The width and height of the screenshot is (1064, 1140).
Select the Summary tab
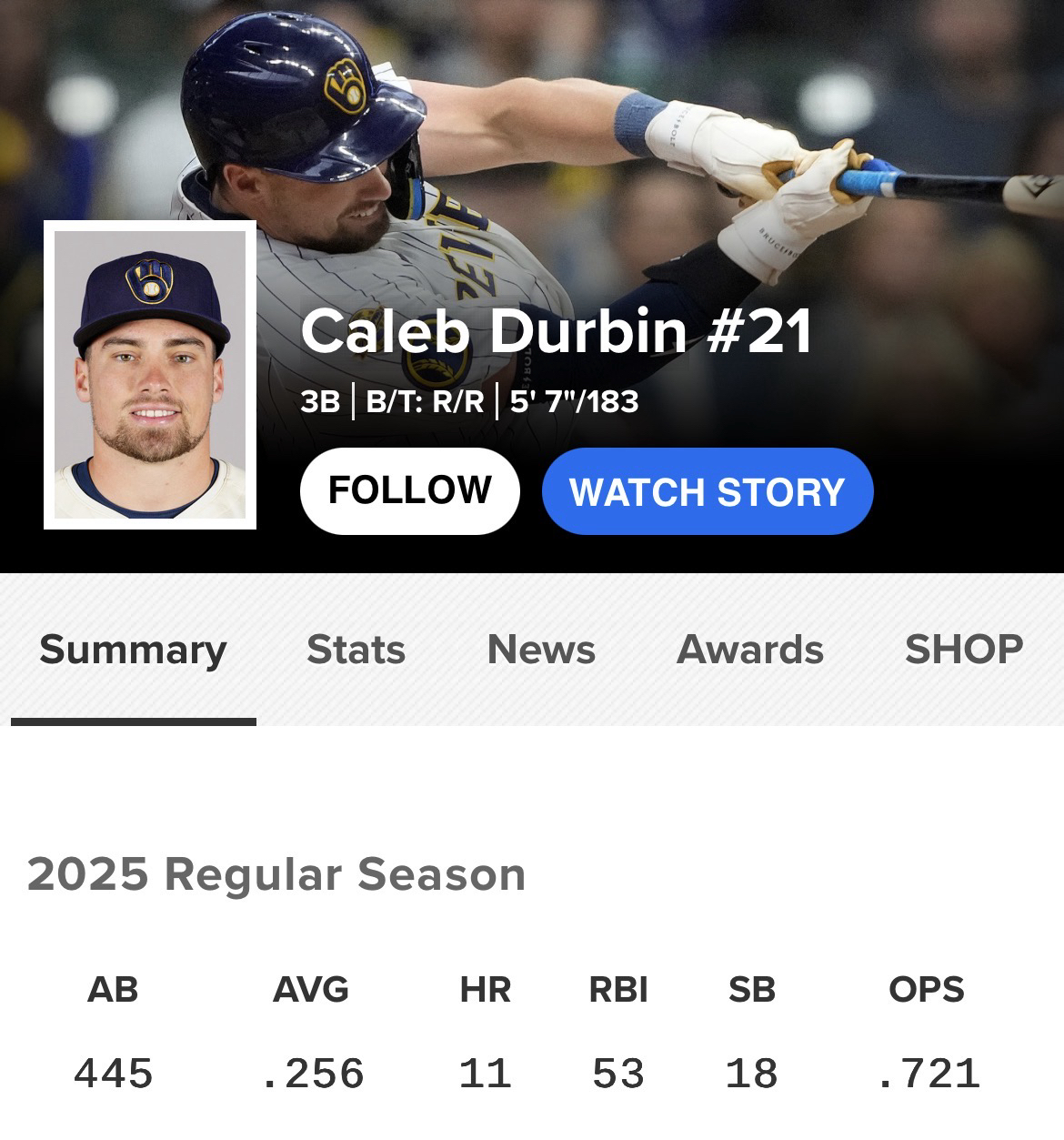pyautogui.click(x=133, y=650)
